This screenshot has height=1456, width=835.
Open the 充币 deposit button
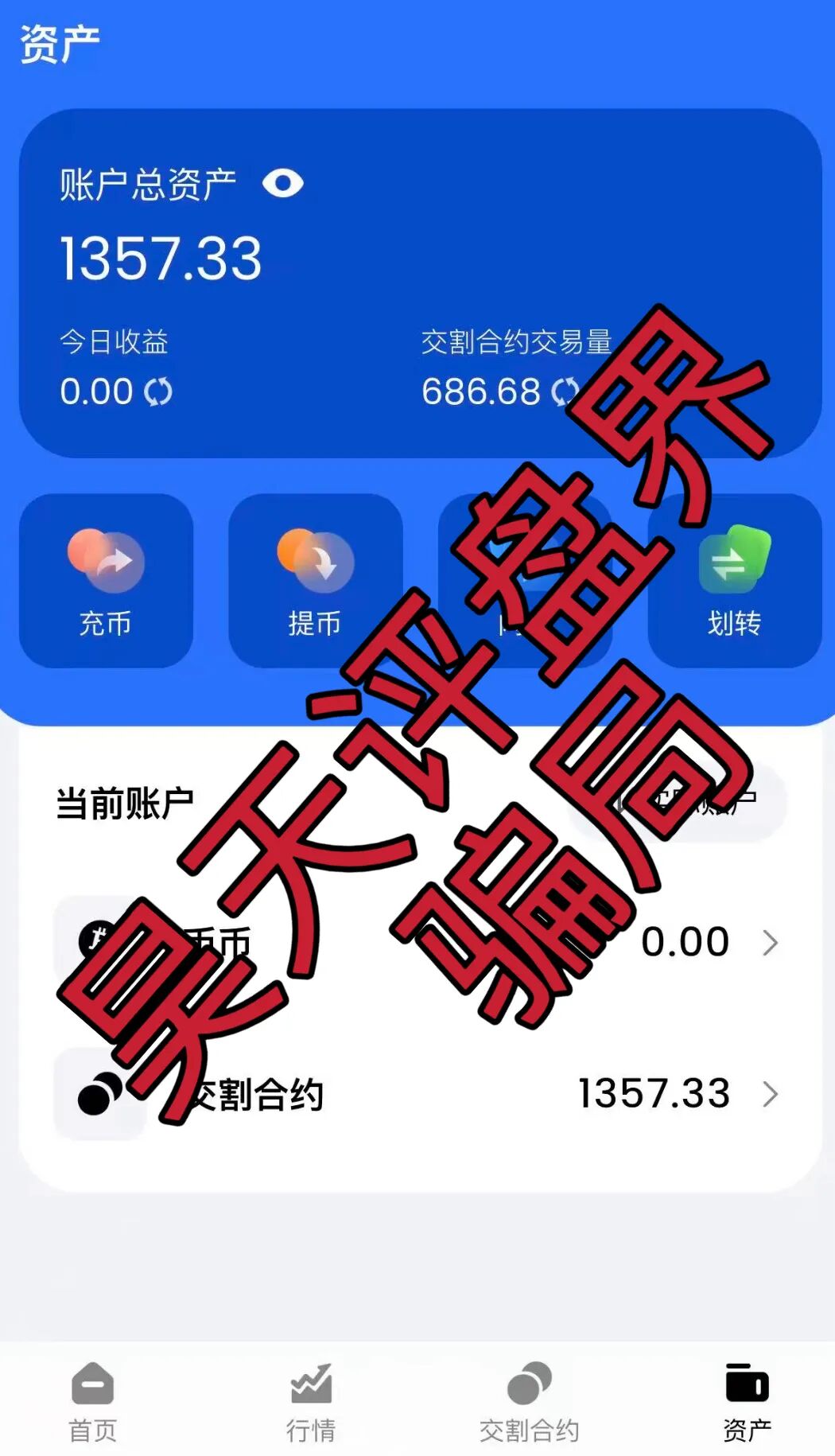coord(106,580)
